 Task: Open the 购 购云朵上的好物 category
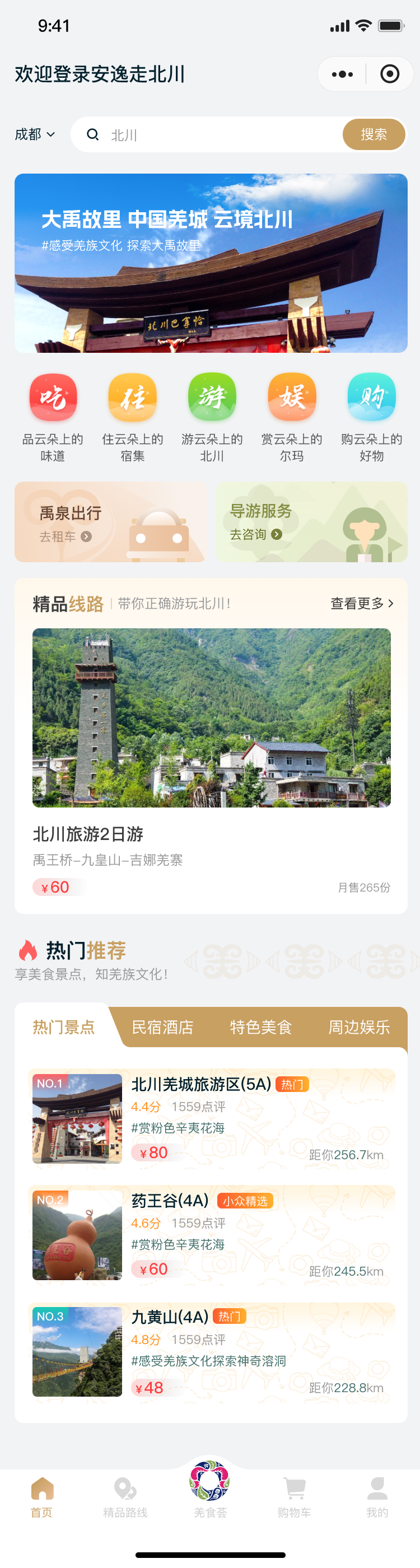click(x=371, y=416)
